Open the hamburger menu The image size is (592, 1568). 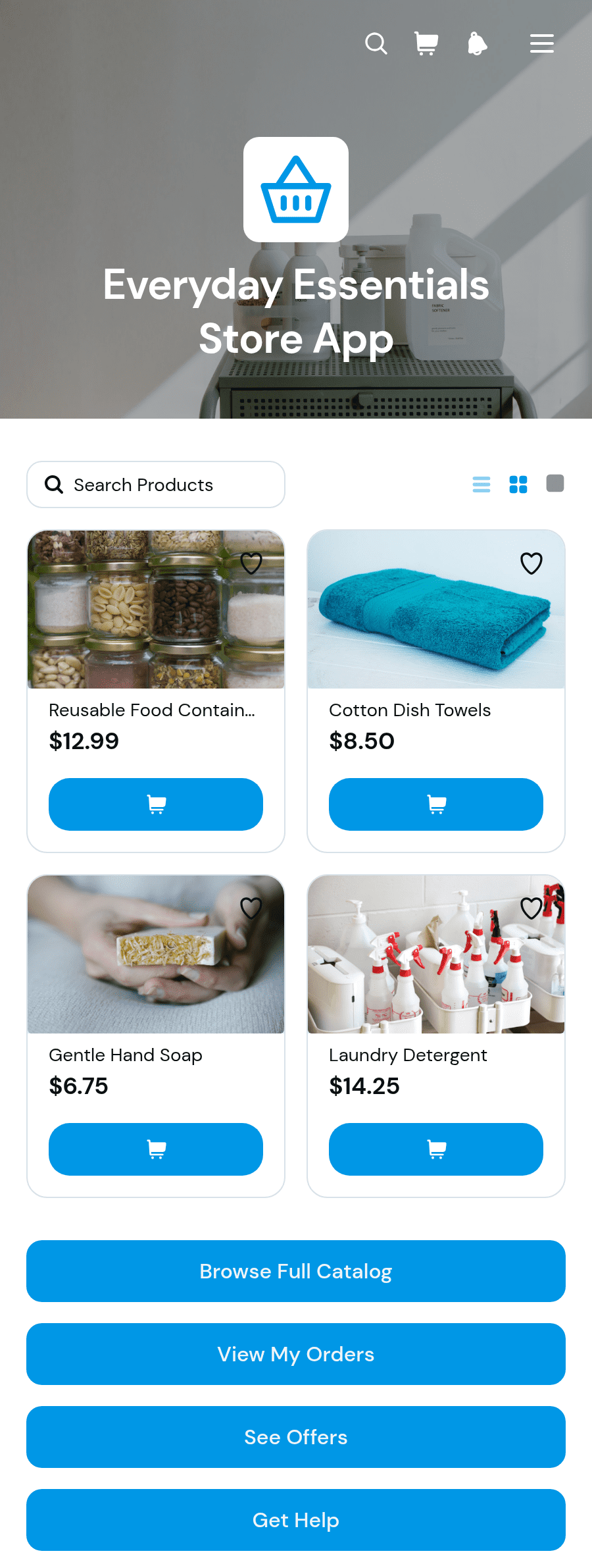pyautogui.click(x=542, y=43)
